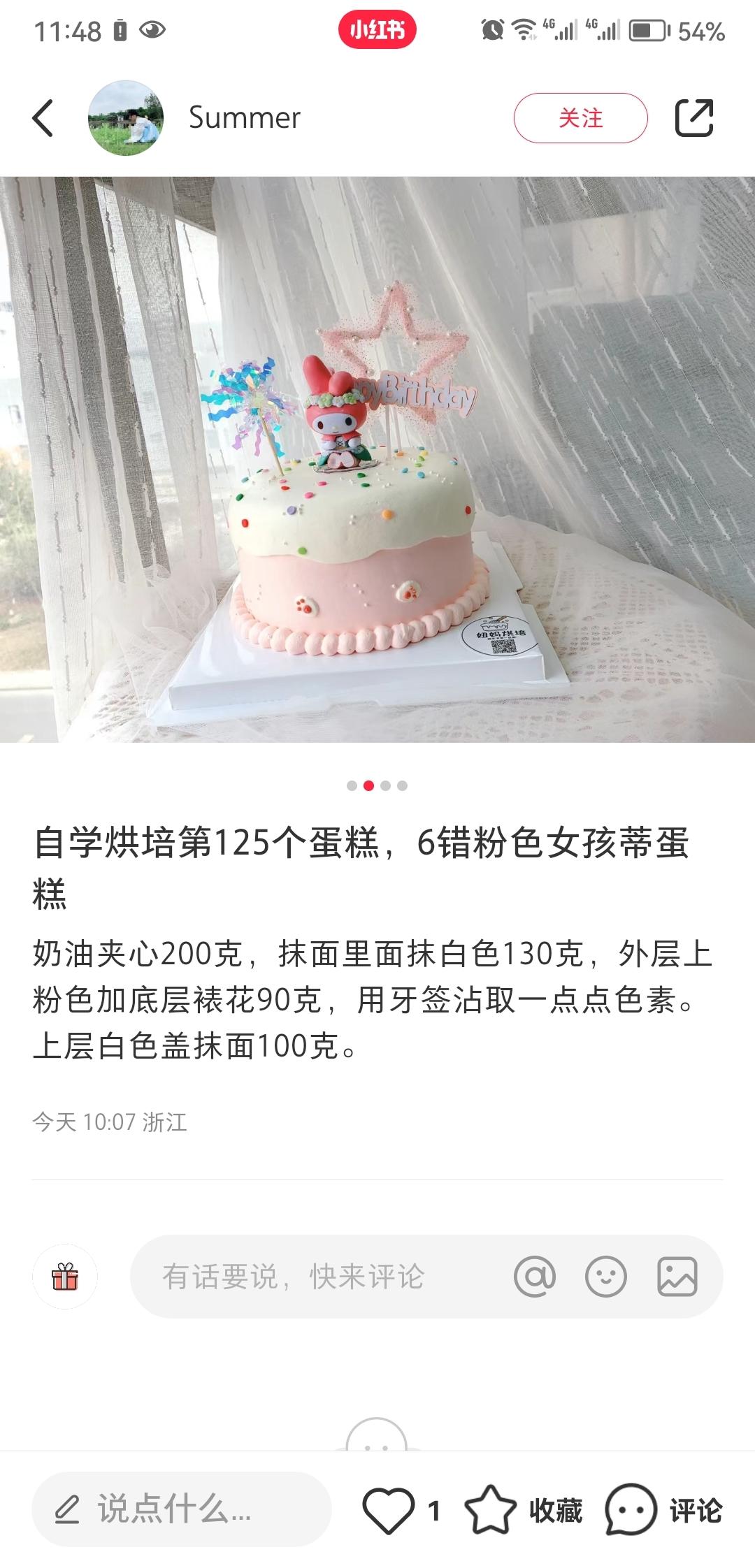Open the gift icon beside comment box
Screen dimensions: 755x1568
click(x=65, y=1277)
